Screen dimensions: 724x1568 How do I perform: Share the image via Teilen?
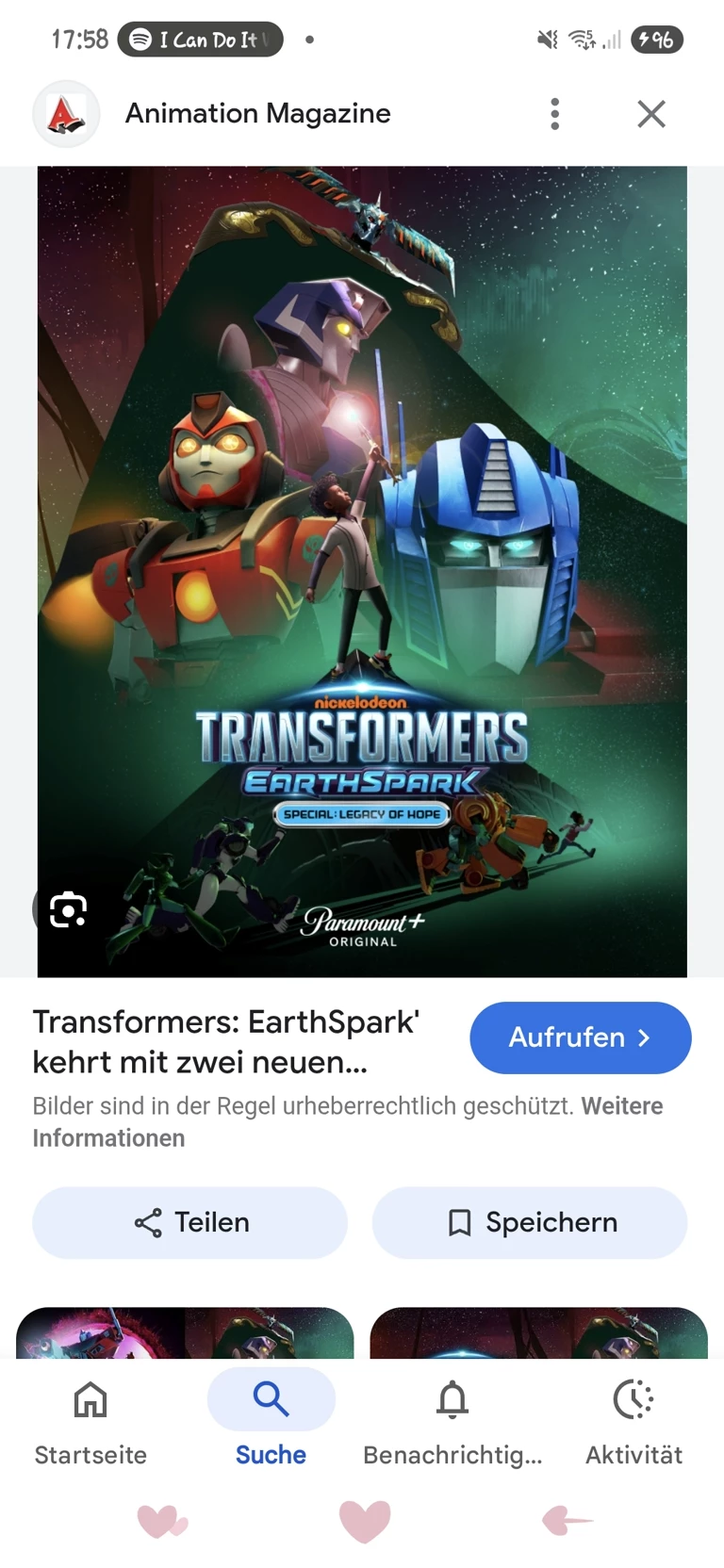(x=190, y=1222)
